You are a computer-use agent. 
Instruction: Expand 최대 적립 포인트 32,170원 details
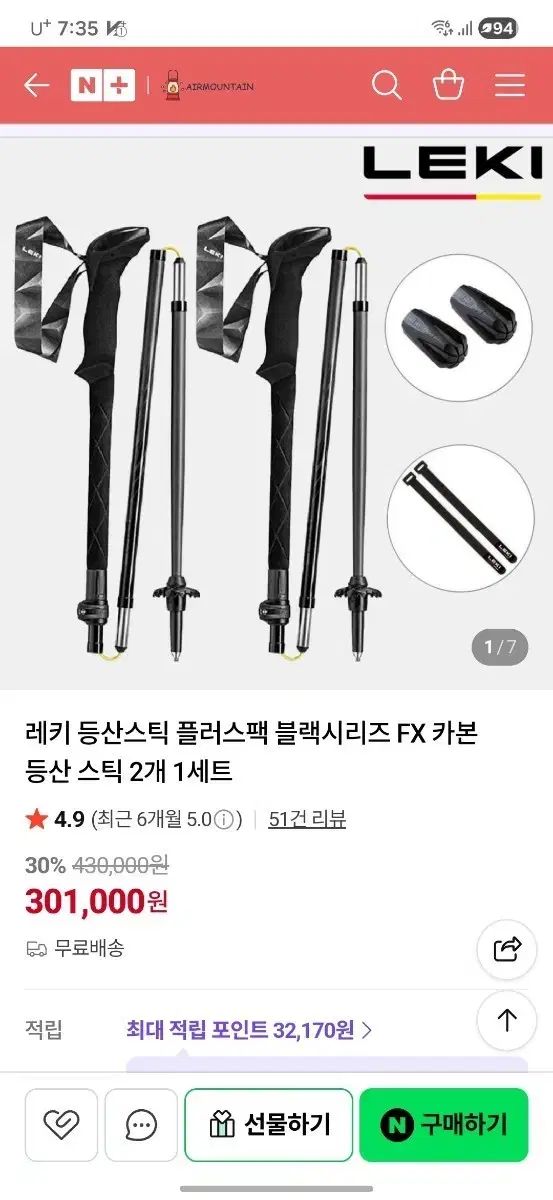[249, 1029]
